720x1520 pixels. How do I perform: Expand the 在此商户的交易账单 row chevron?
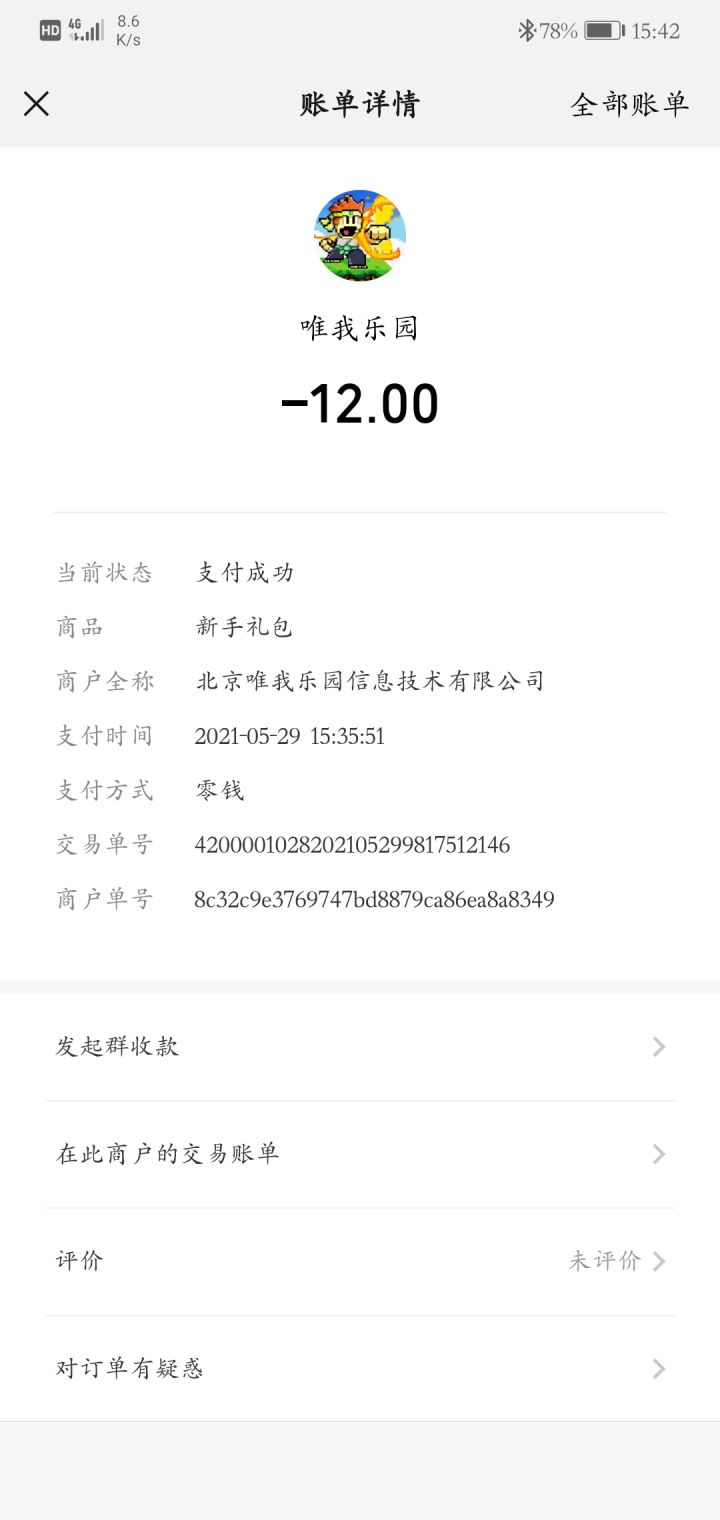pos(657,1154)
